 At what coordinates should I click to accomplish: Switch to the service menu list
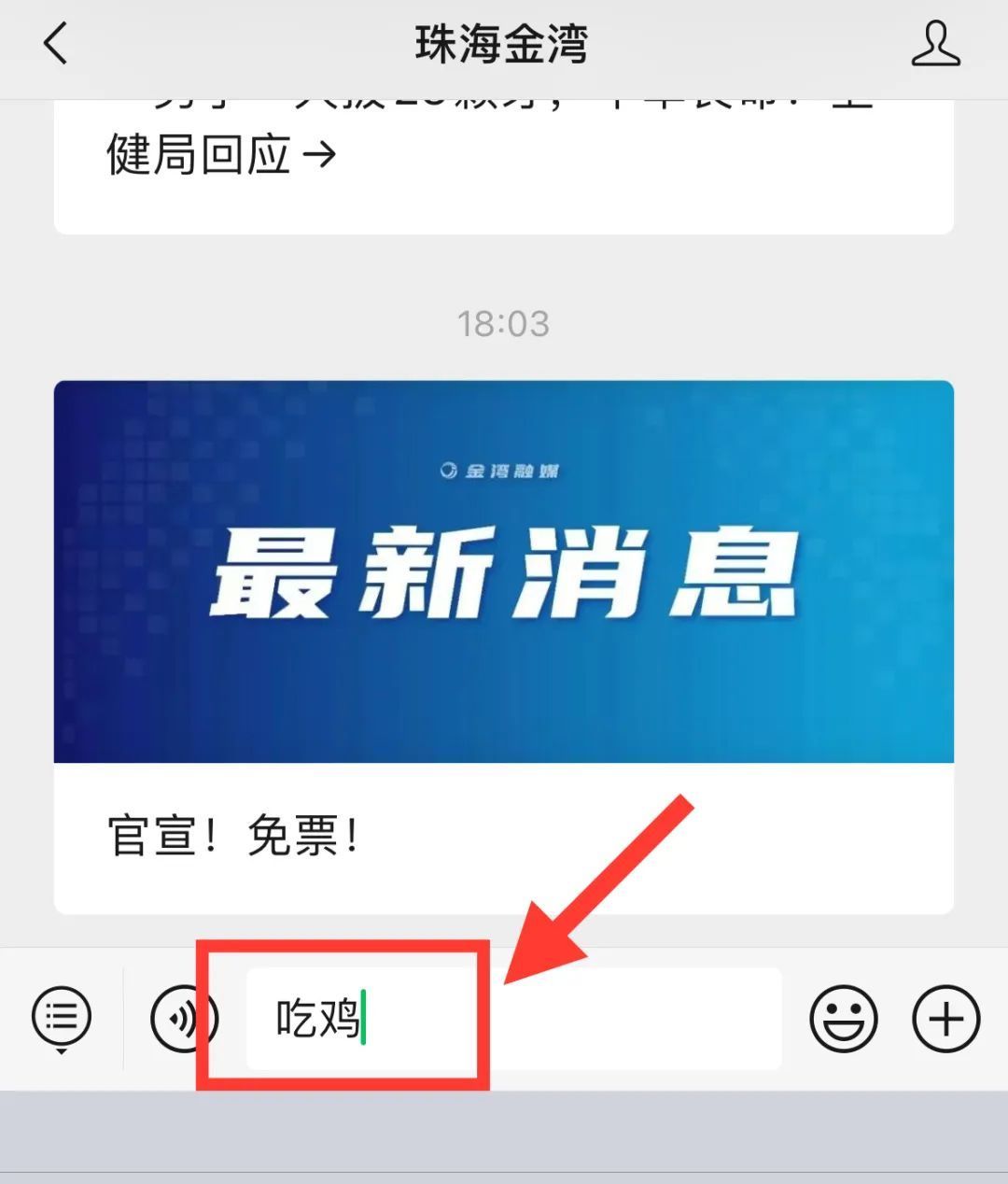(x=62, y=1017)
